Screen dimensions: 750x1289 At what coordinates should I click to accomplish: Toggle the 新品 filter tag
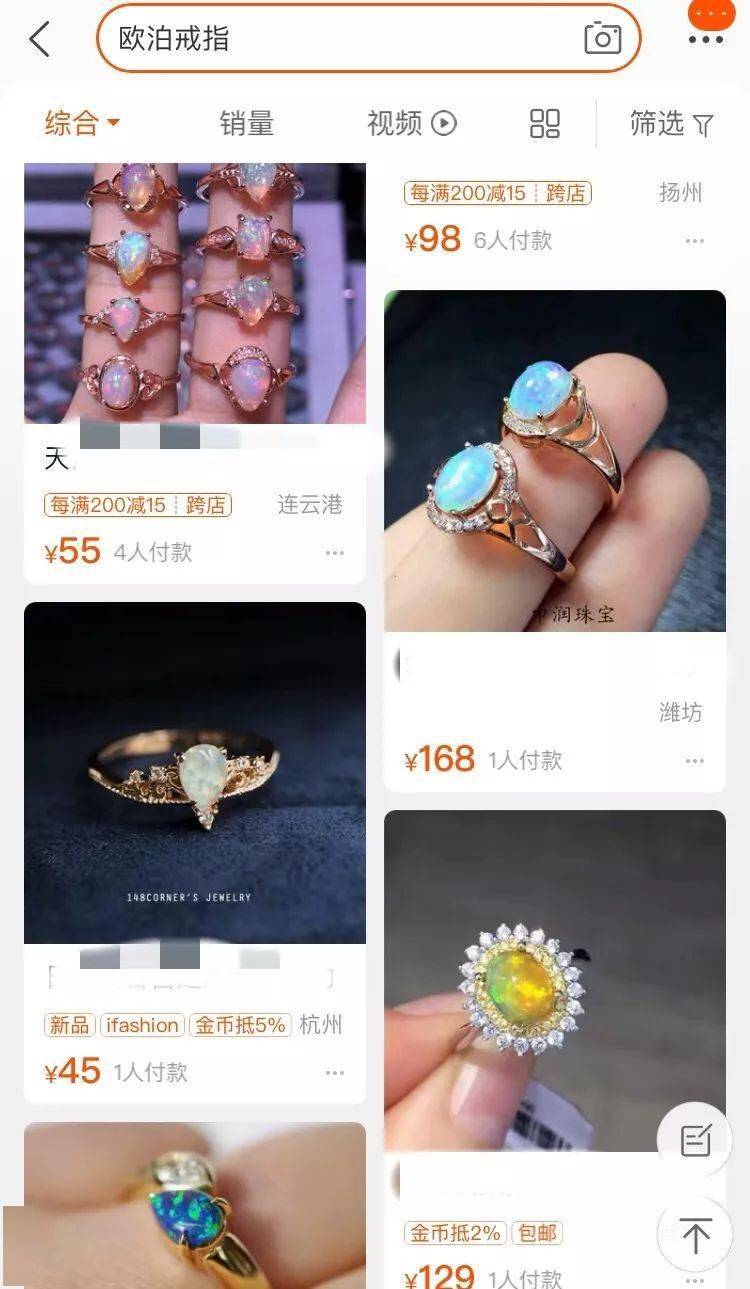pos(66,1024)
